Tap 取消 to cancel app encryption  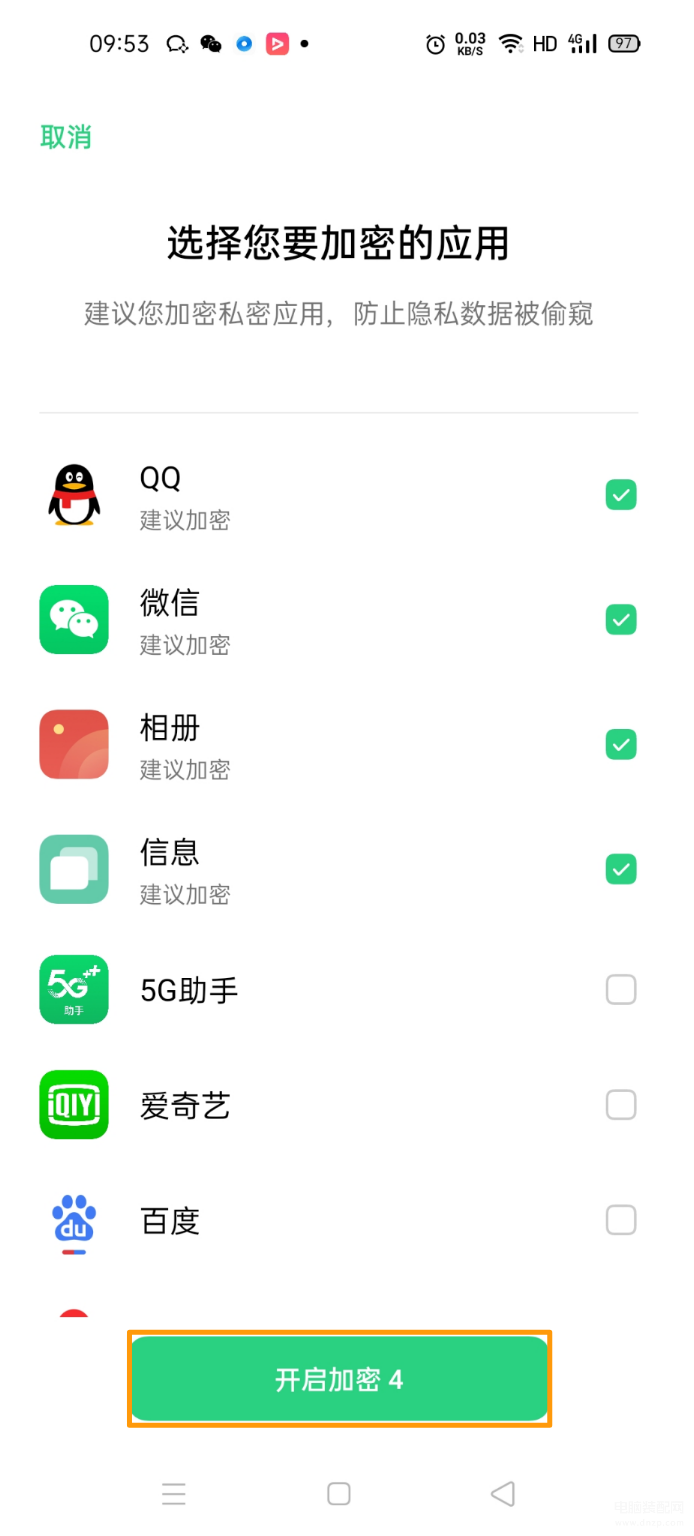66,137
